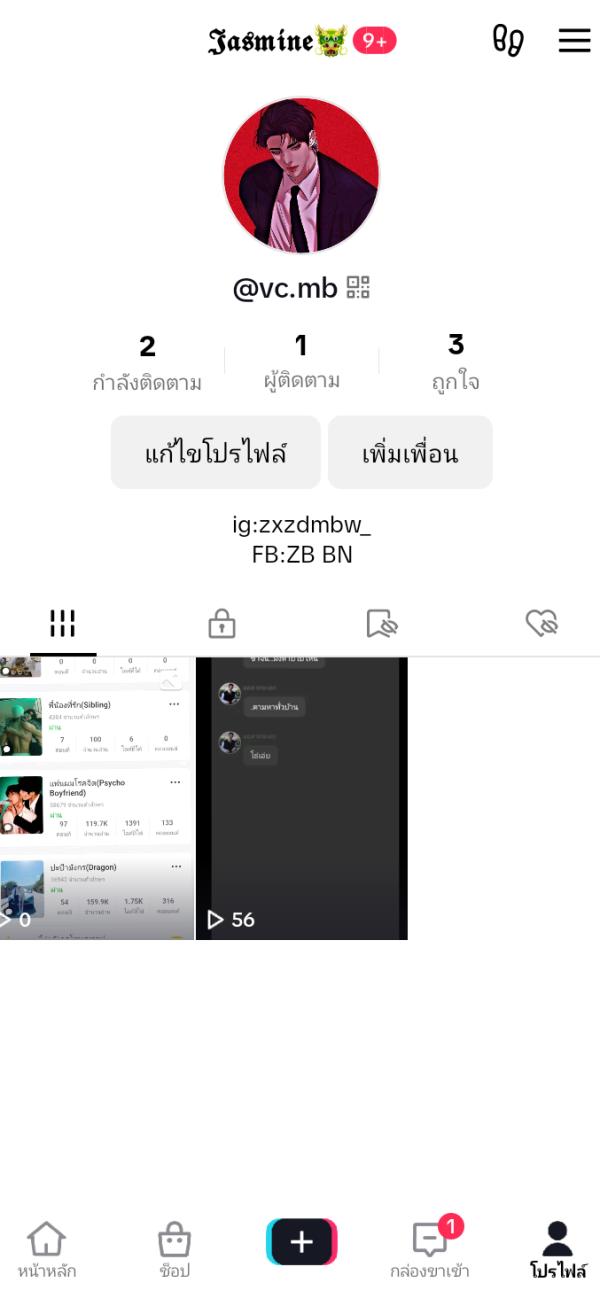Create a new post with plus button
Viewport: 600px width, 1290px height.
coord(301,1242)
